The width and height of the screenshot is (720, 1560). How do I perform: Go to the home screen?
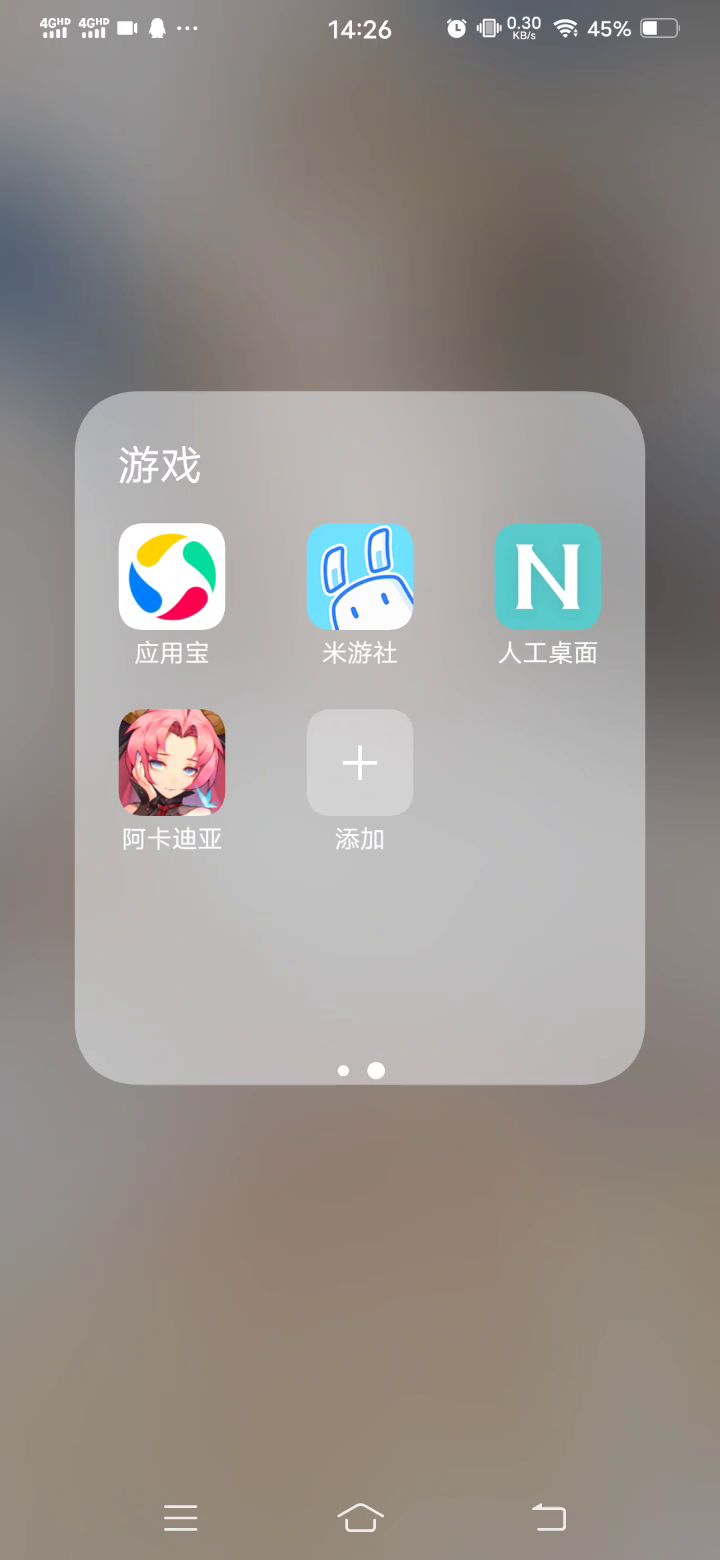tap(360, 1518)
